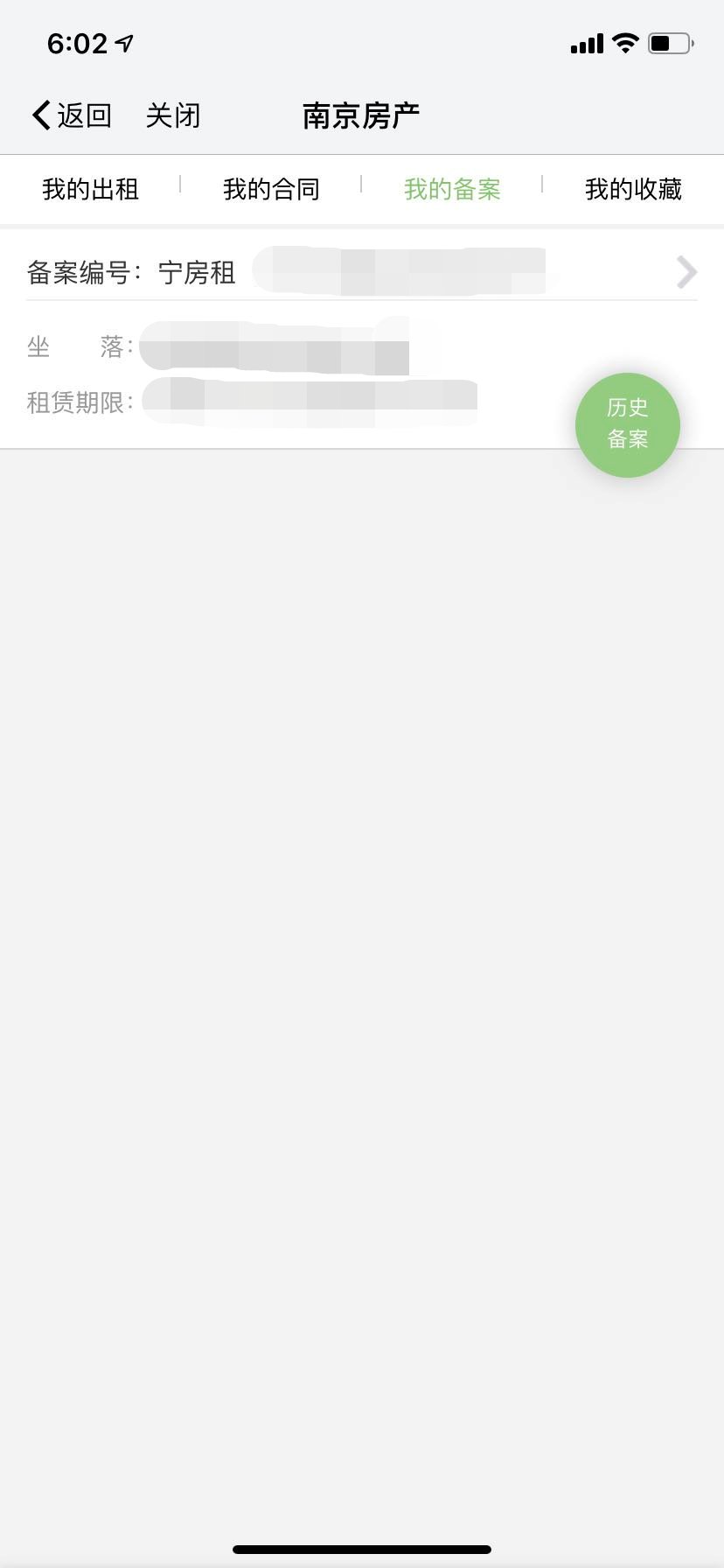Tap the 历史备案 floating button

point(627,424)
